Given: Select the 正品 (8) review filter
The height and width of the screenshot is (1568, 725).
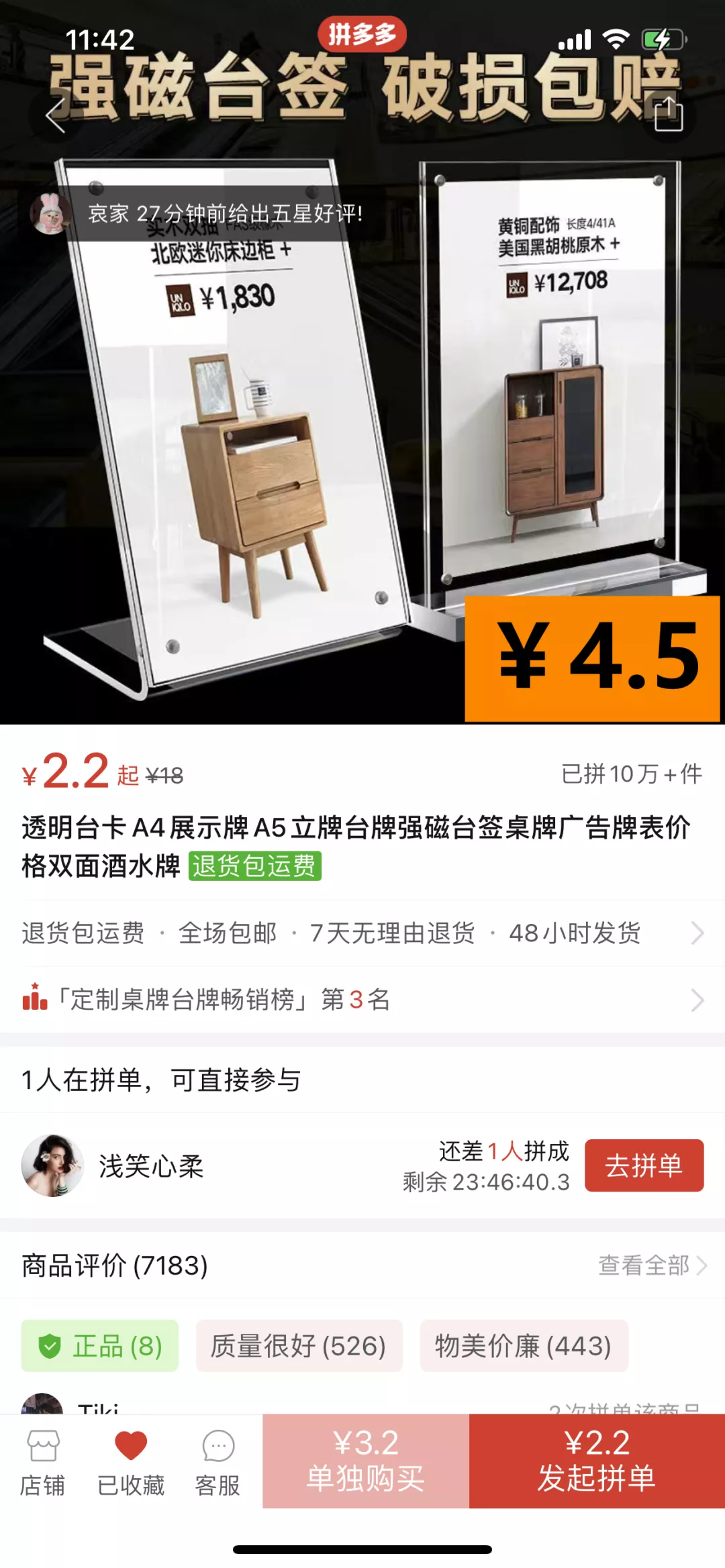Looking at the screenshot, I should pos(99,1346).
